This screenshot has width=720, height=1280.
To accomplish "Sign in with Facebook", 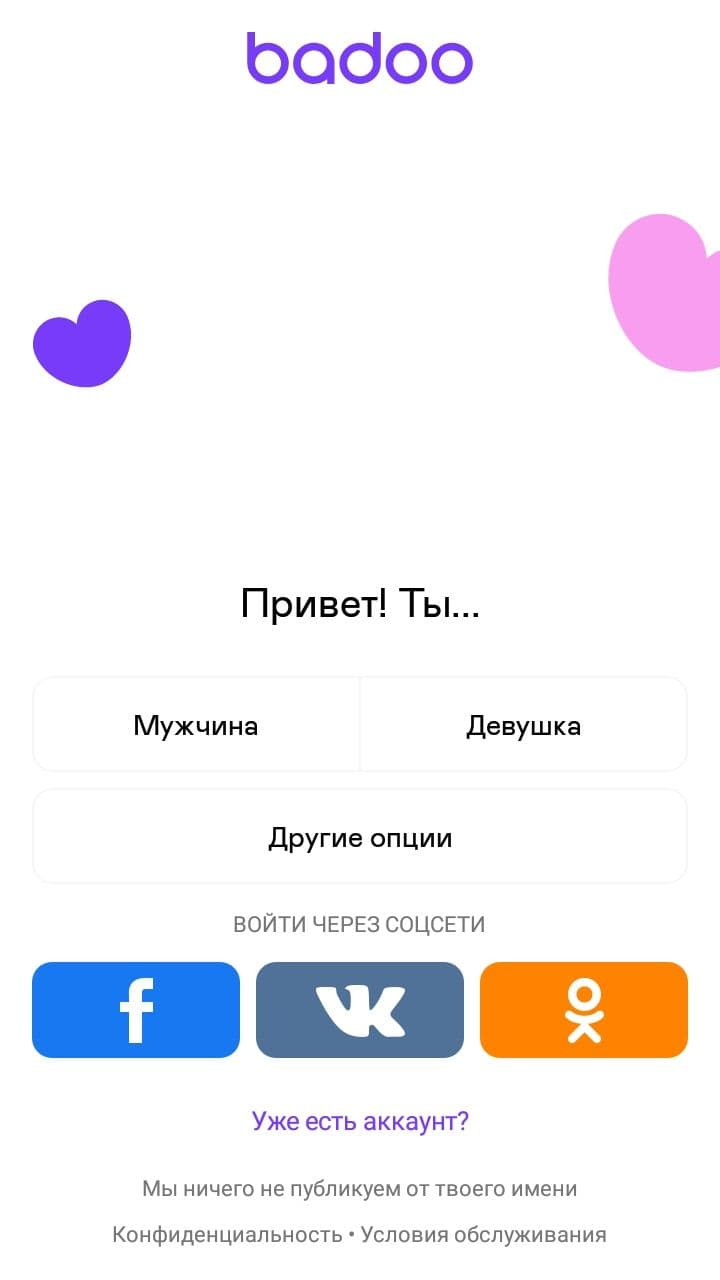I will [x=136, y=1010].
